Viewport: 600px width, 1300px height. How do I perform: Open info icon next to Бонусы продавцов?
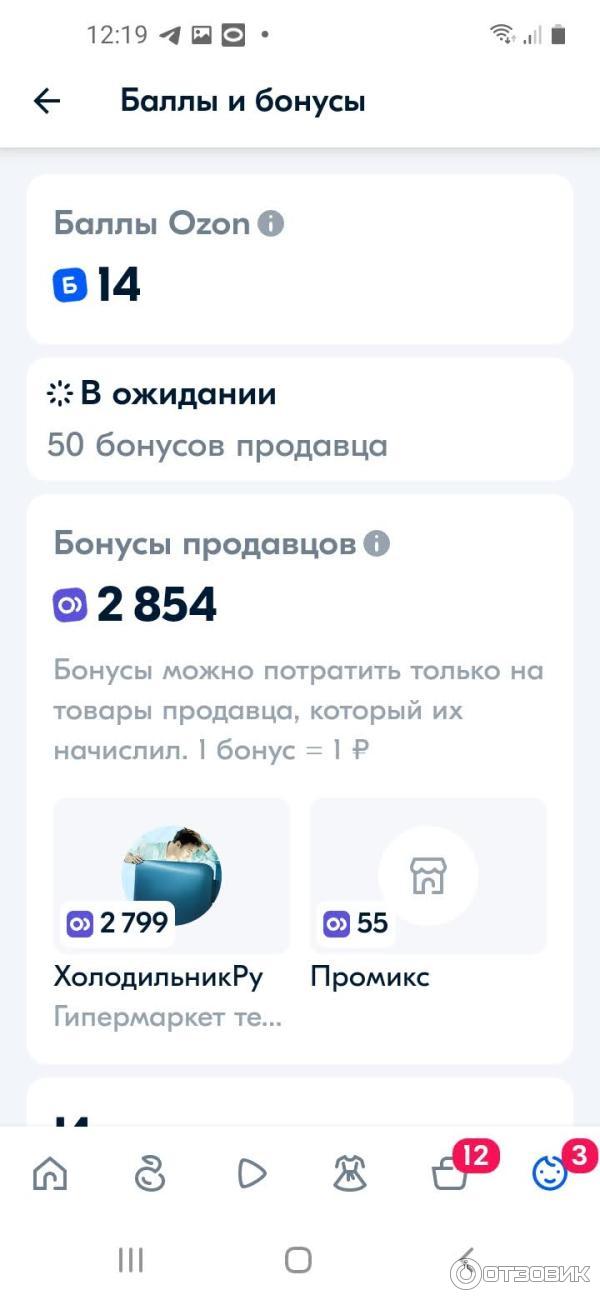point(377,544)
